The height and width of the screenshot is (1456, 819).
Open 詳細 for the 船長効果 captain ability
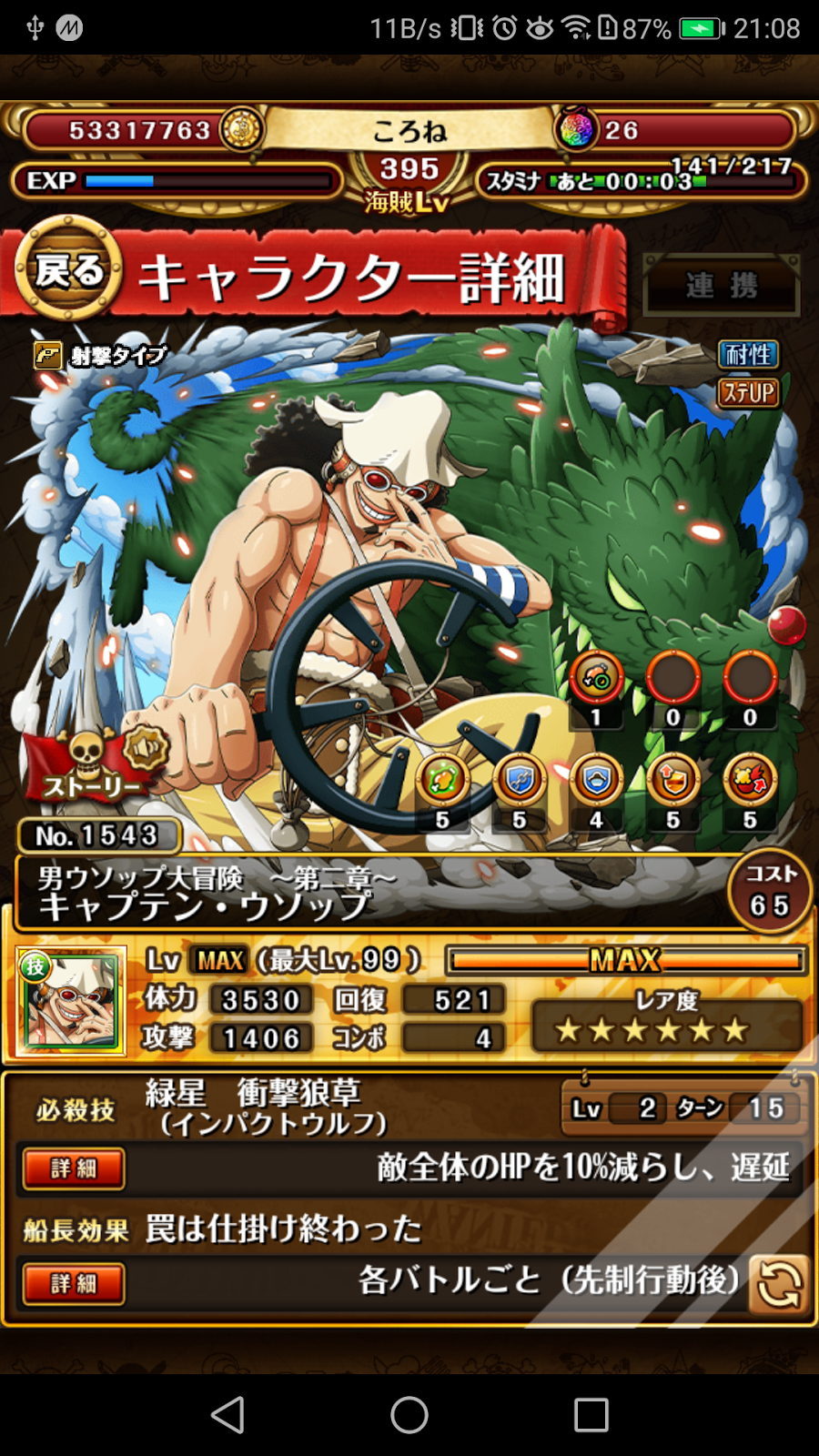pos(74,1283)
